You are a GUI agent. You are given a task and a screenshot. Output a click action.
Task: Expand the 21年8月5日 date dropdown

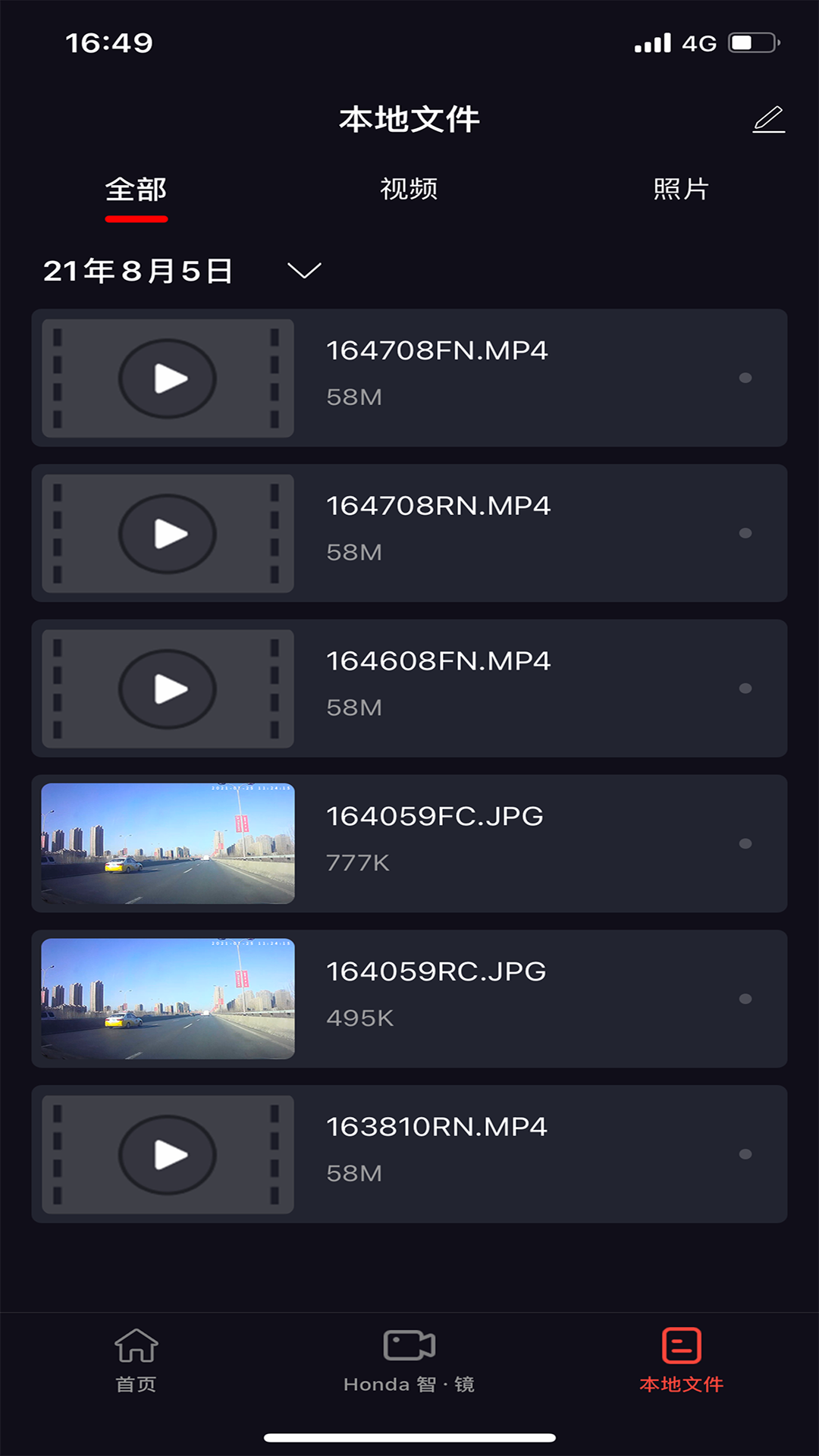pos(304,271)
